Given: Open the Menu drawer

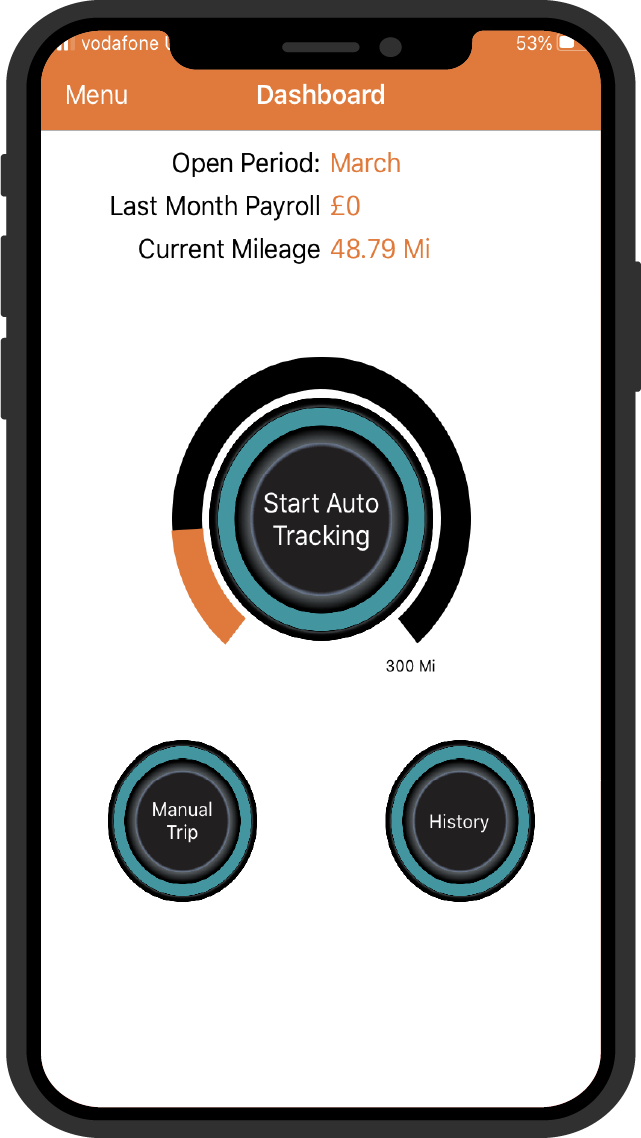Looking at the screenshot, I should coord(96,96).
